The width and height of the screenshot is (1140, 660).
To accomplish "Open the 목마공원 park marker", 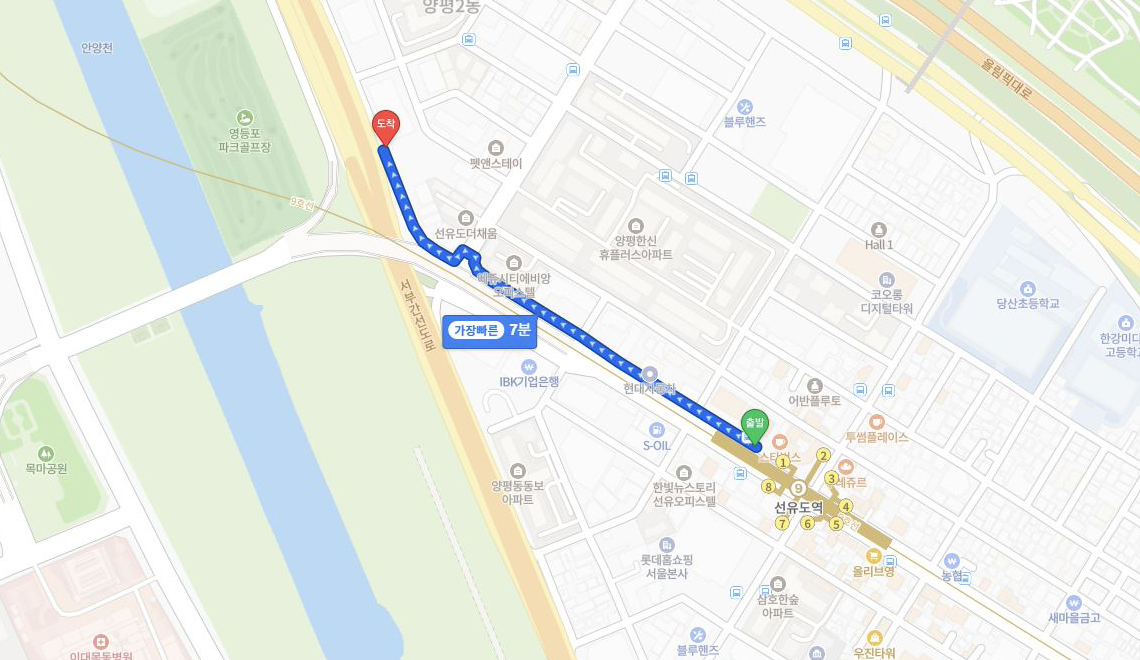I will coord(46,453).
